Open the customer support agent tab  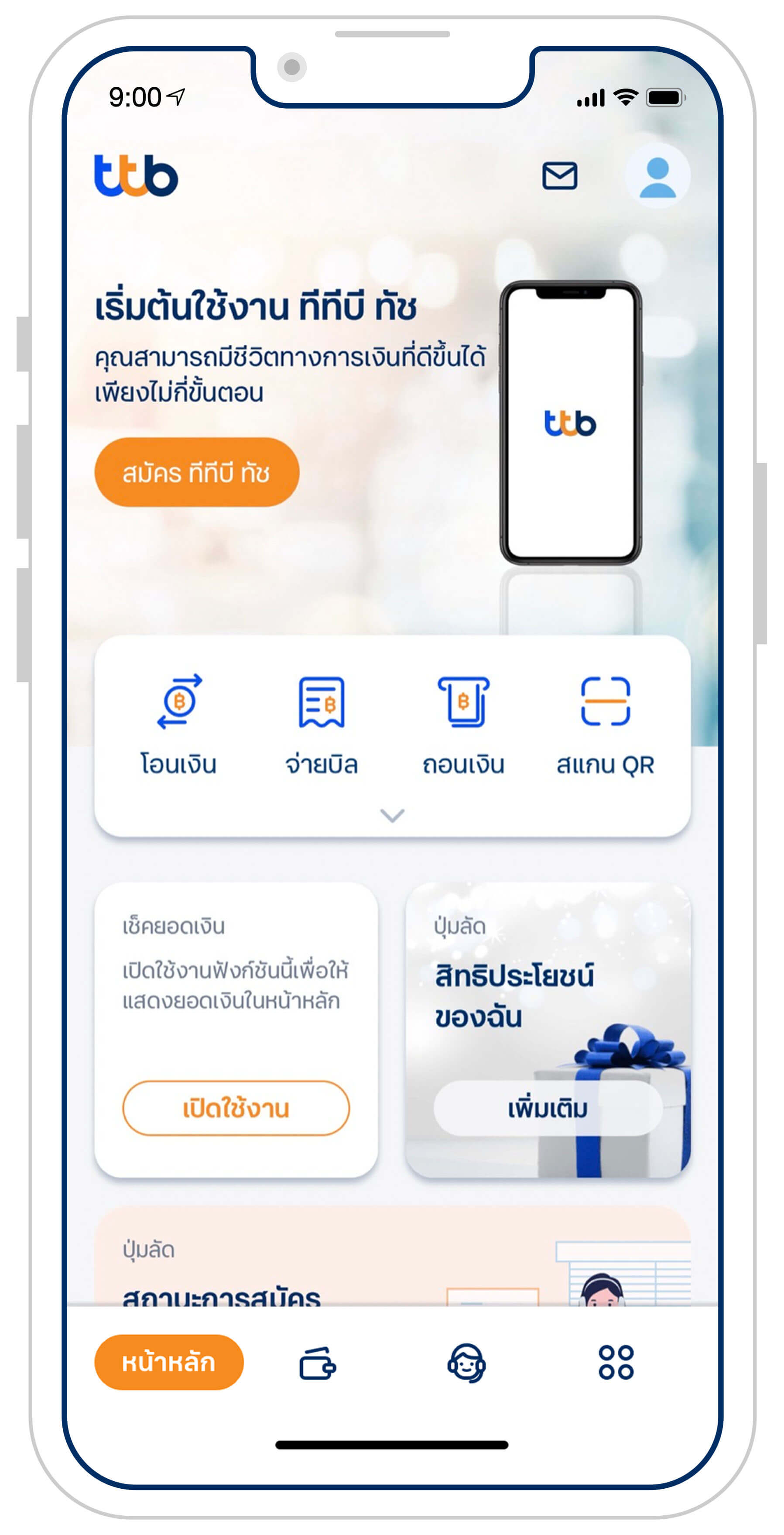(466, 1362)
